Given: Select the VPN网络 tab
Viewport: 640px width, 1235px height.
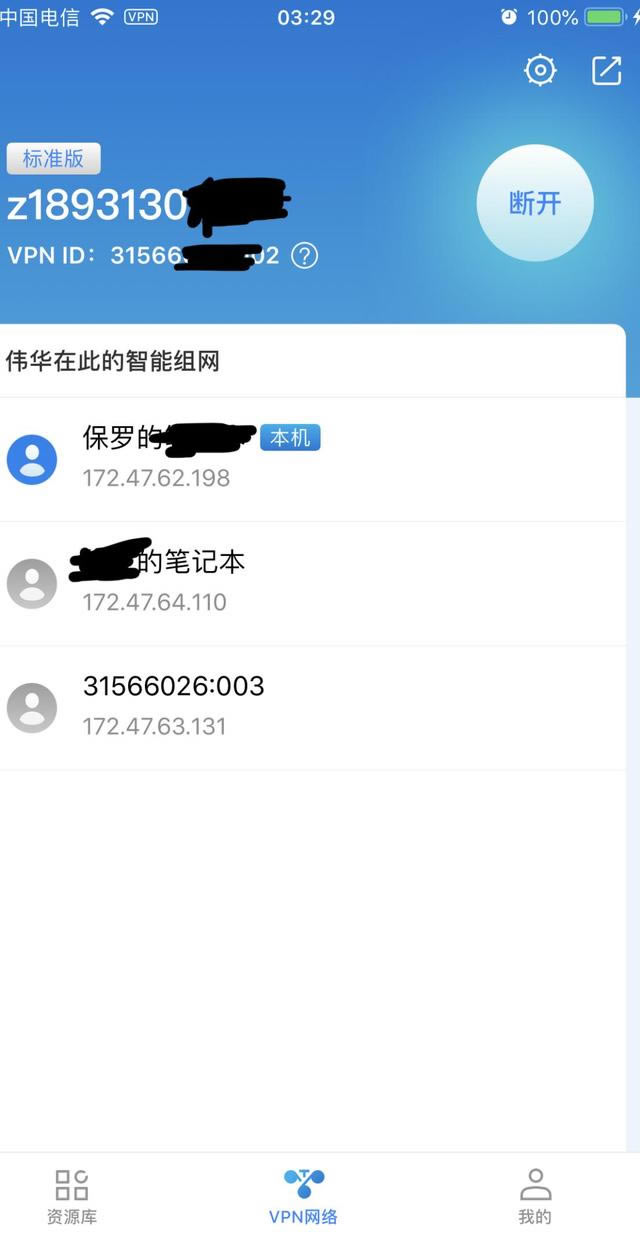Looking at the screenshot, I should [303, 1196].
